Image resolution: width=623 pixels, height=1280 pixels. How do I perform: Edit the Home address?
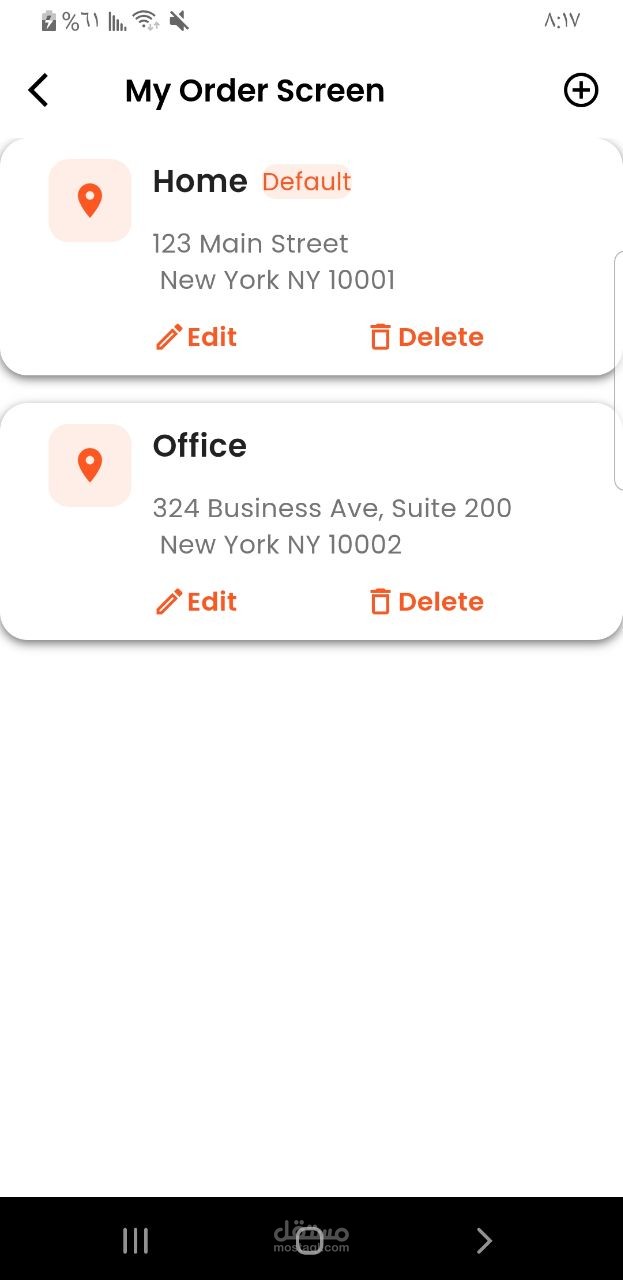197,337
